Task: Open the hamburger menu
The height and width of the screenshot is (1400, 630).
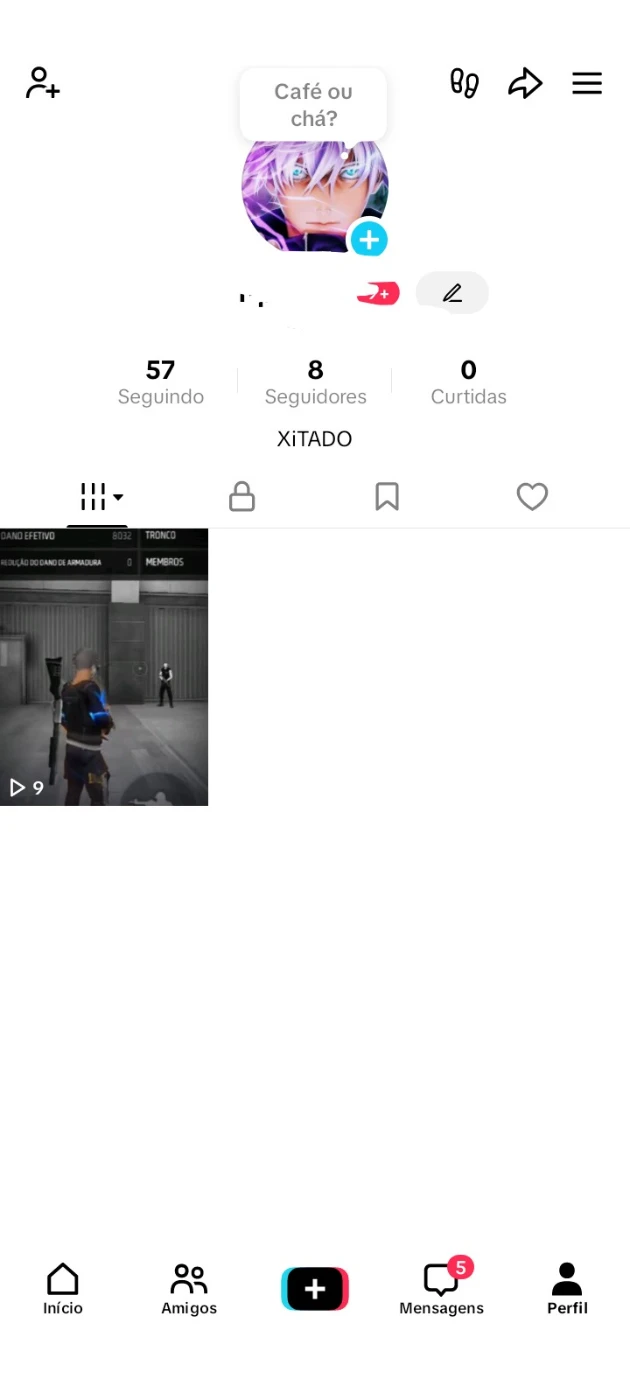Action: point(587,83)
